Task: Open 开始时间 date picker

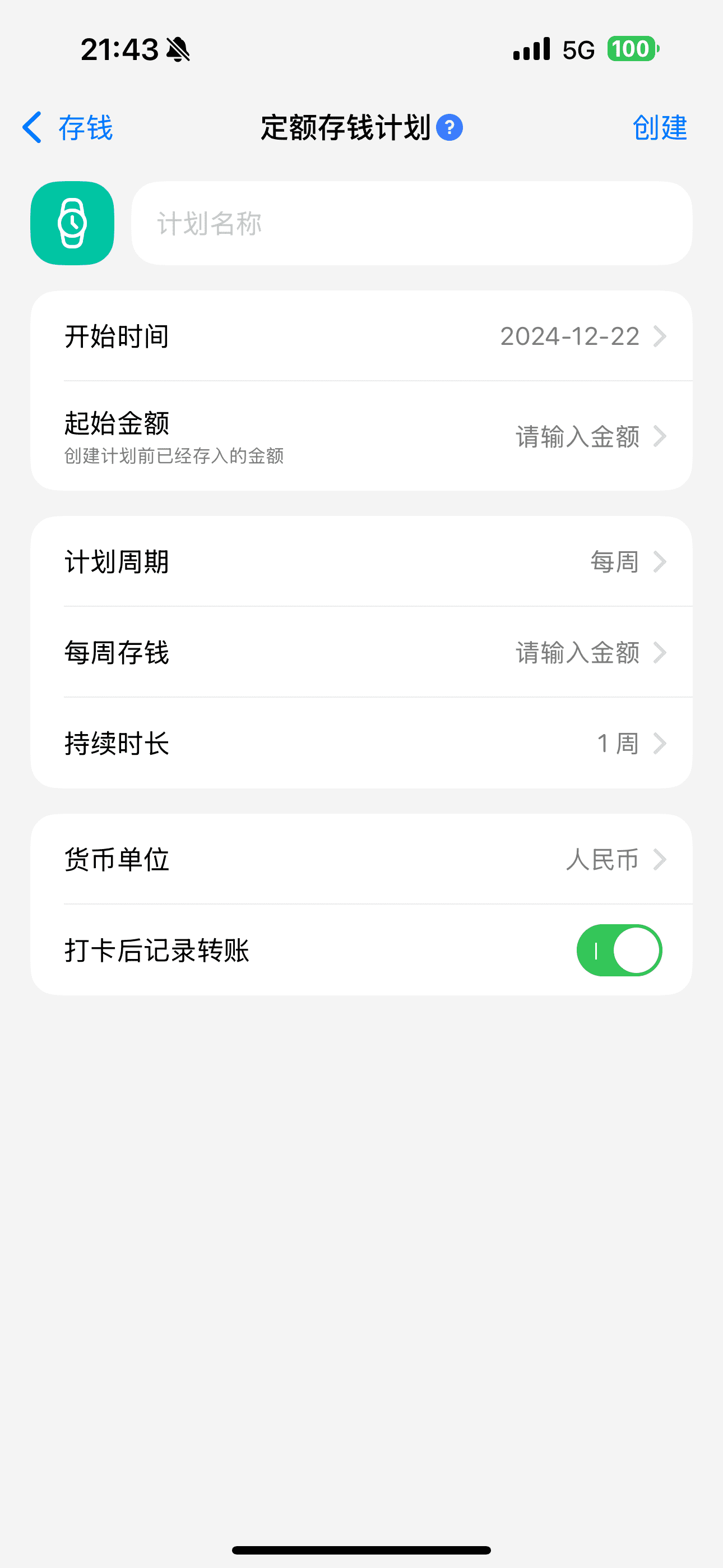Action: click(361, 336)
